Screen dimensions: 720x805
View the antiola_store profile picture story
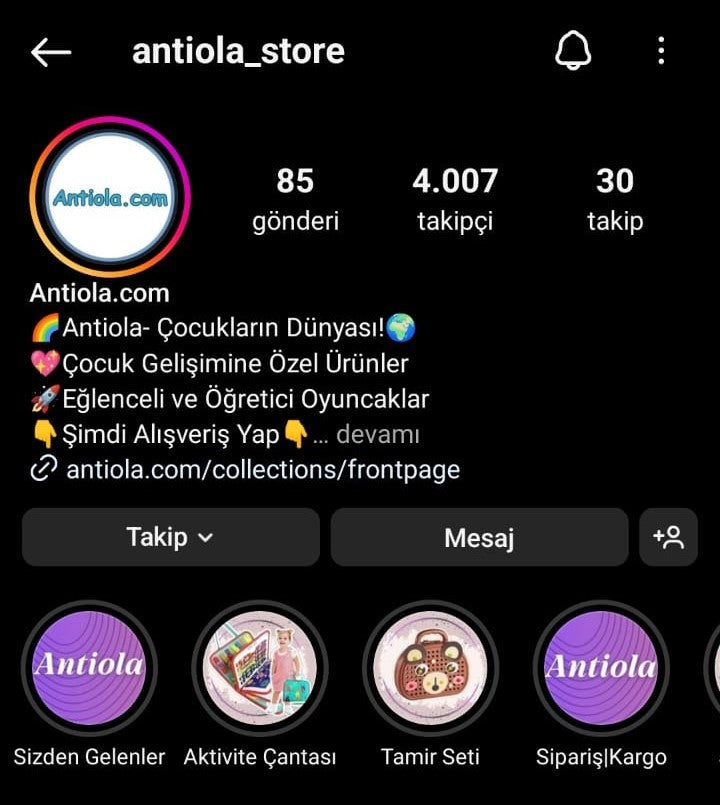click(x=109, y=197)
